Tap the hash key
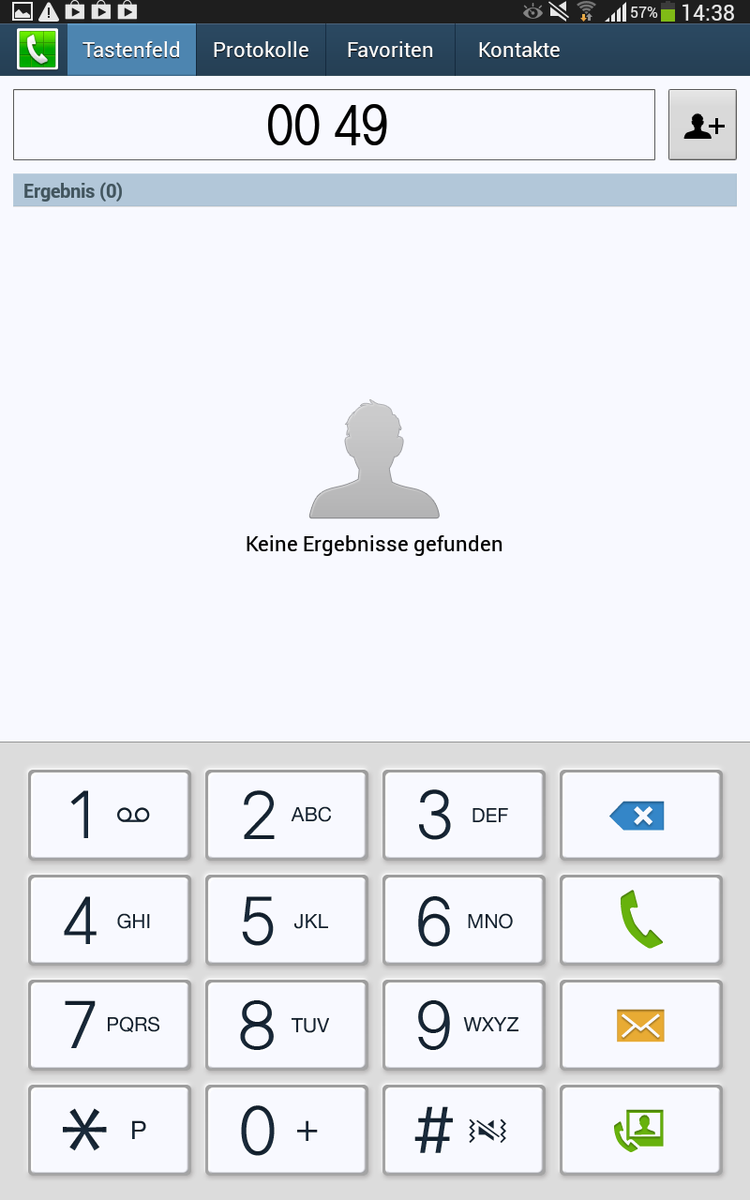750x1200 pixels. [x=463, y=1130]
